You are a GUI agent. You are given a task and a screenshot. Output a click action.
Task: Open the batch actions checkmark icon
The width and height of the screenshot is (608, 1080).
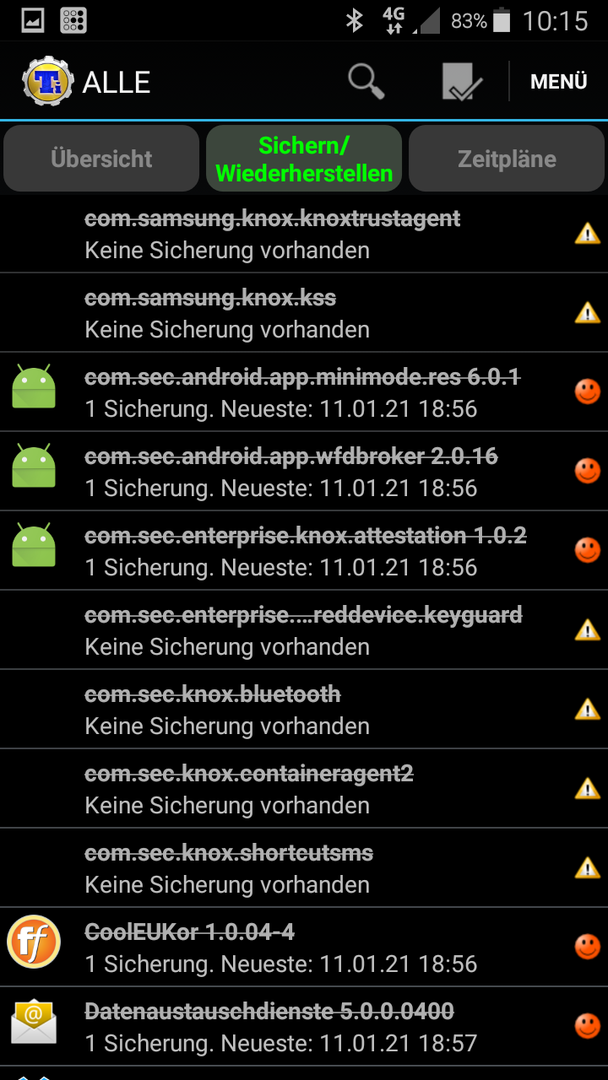point(462,82)
